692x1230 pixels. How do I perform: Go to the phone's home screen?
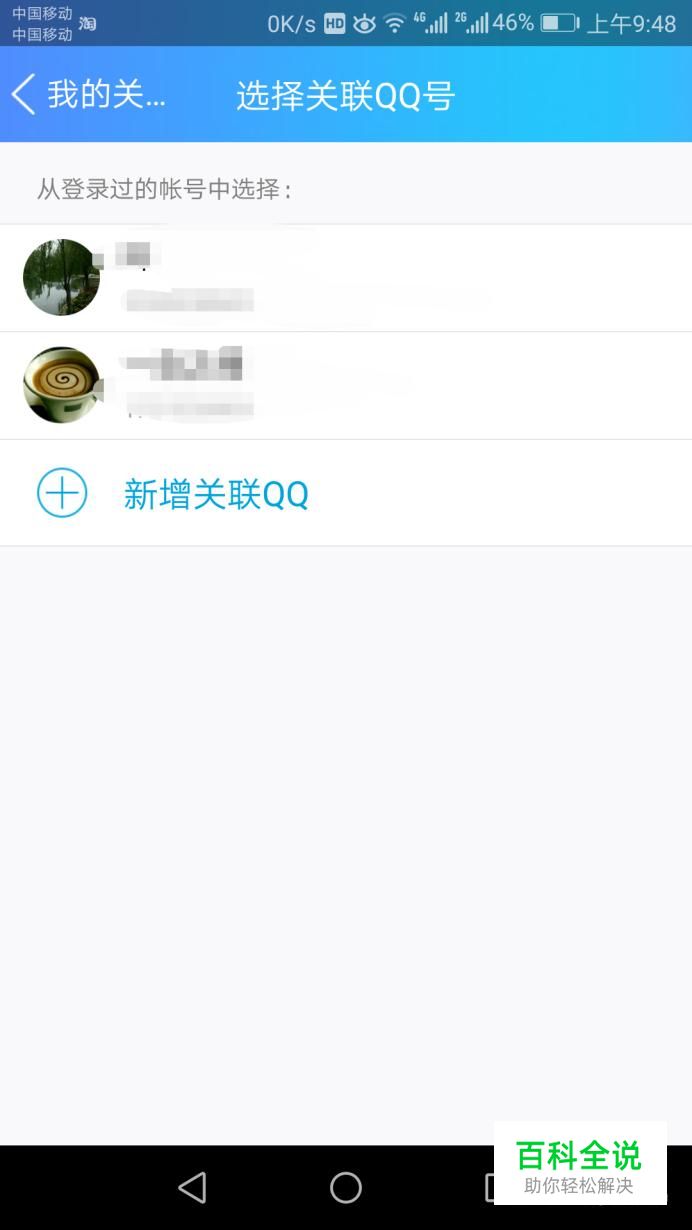coord(346,1187)
